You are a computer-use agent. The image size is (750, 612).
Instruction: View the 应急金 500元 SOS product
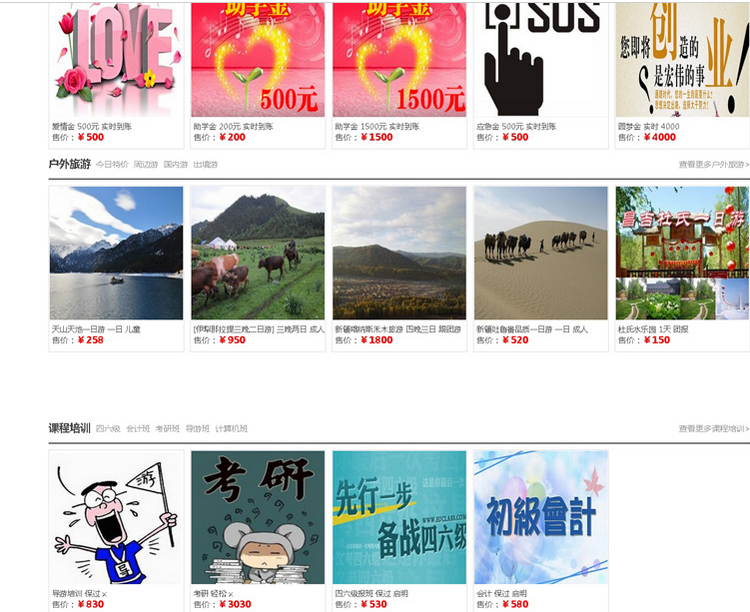pyautogui.click(x=541, y=60)
